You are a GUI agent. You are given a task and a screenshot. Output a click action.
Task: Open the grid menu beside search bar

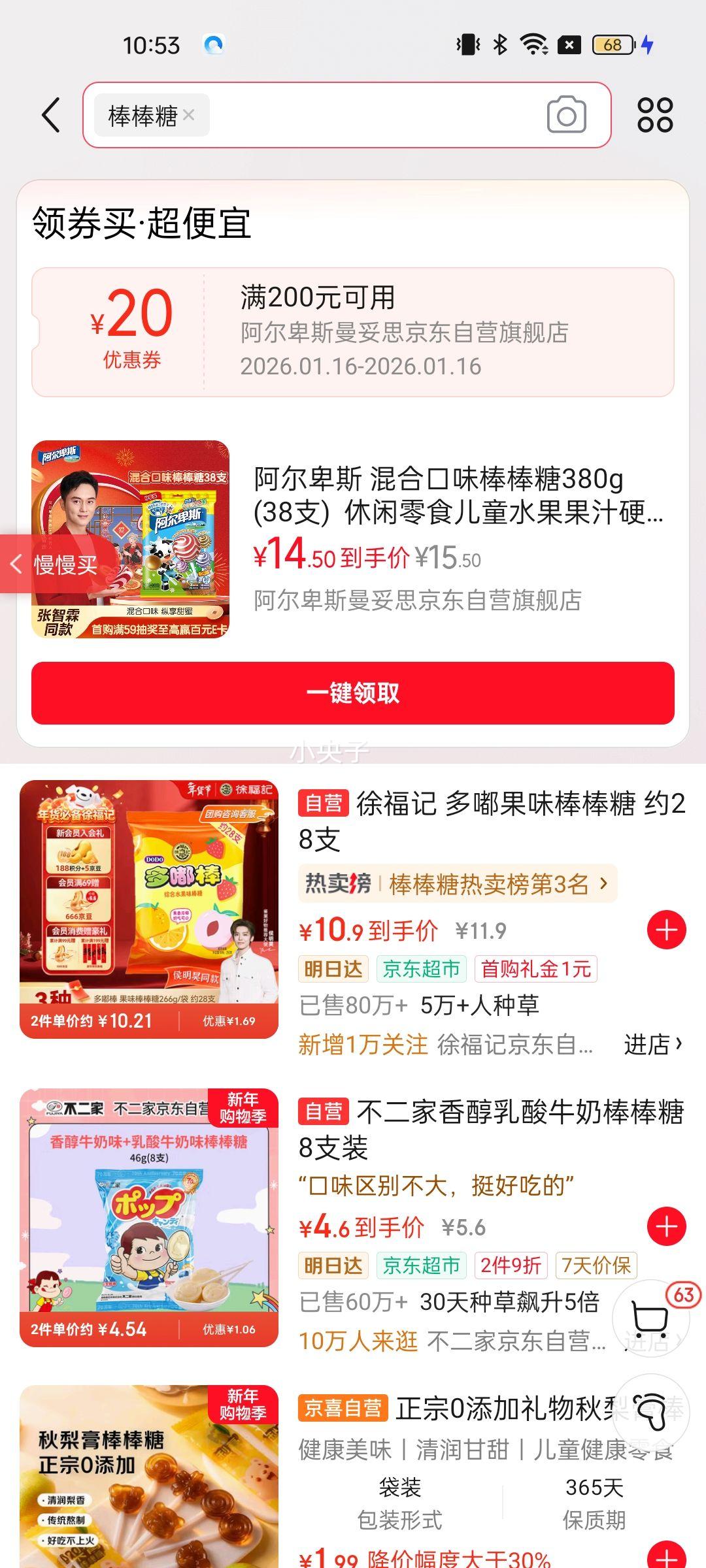tap(656, 115)
